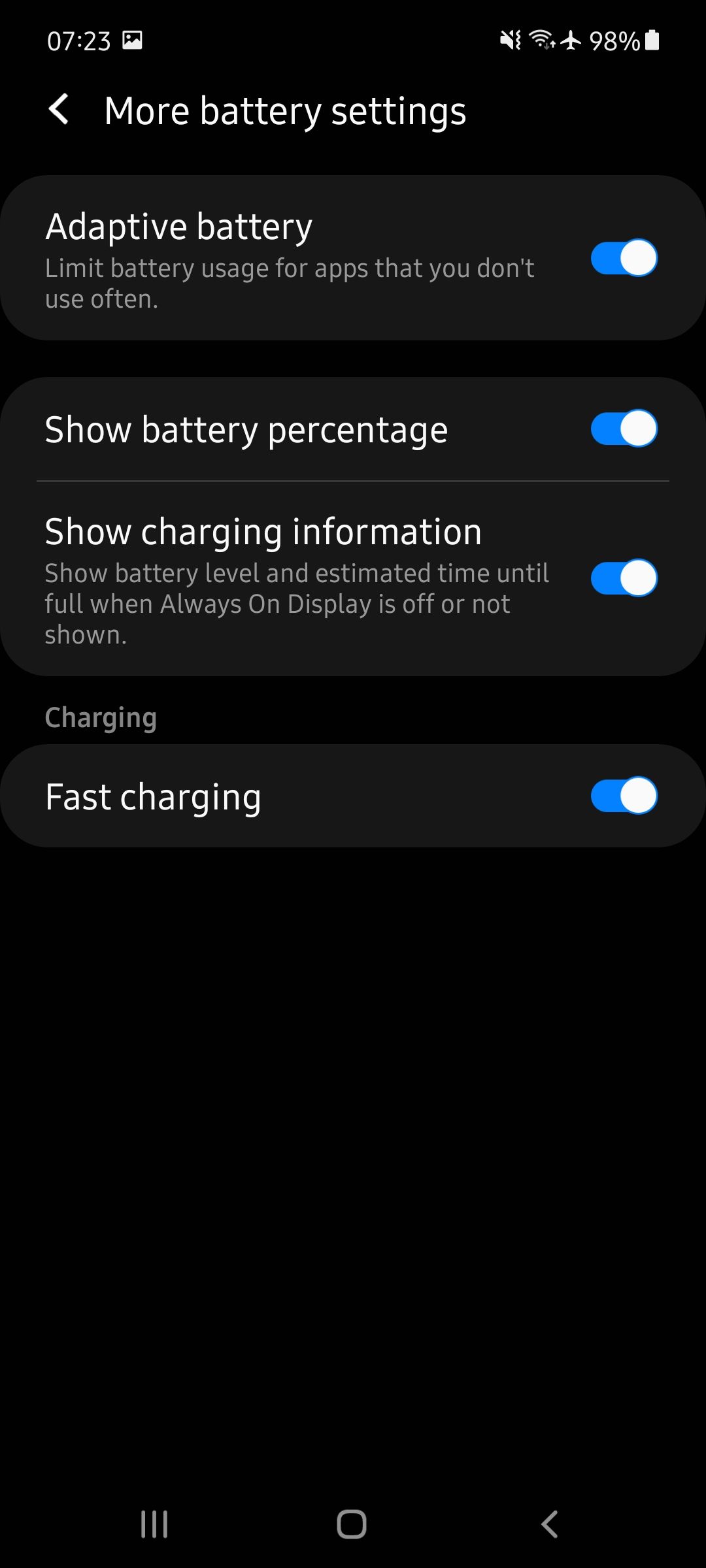Tap the vibrate mode icon in status bar
The width and height of the screenshot is (706, 1568).
coord(512,42)
